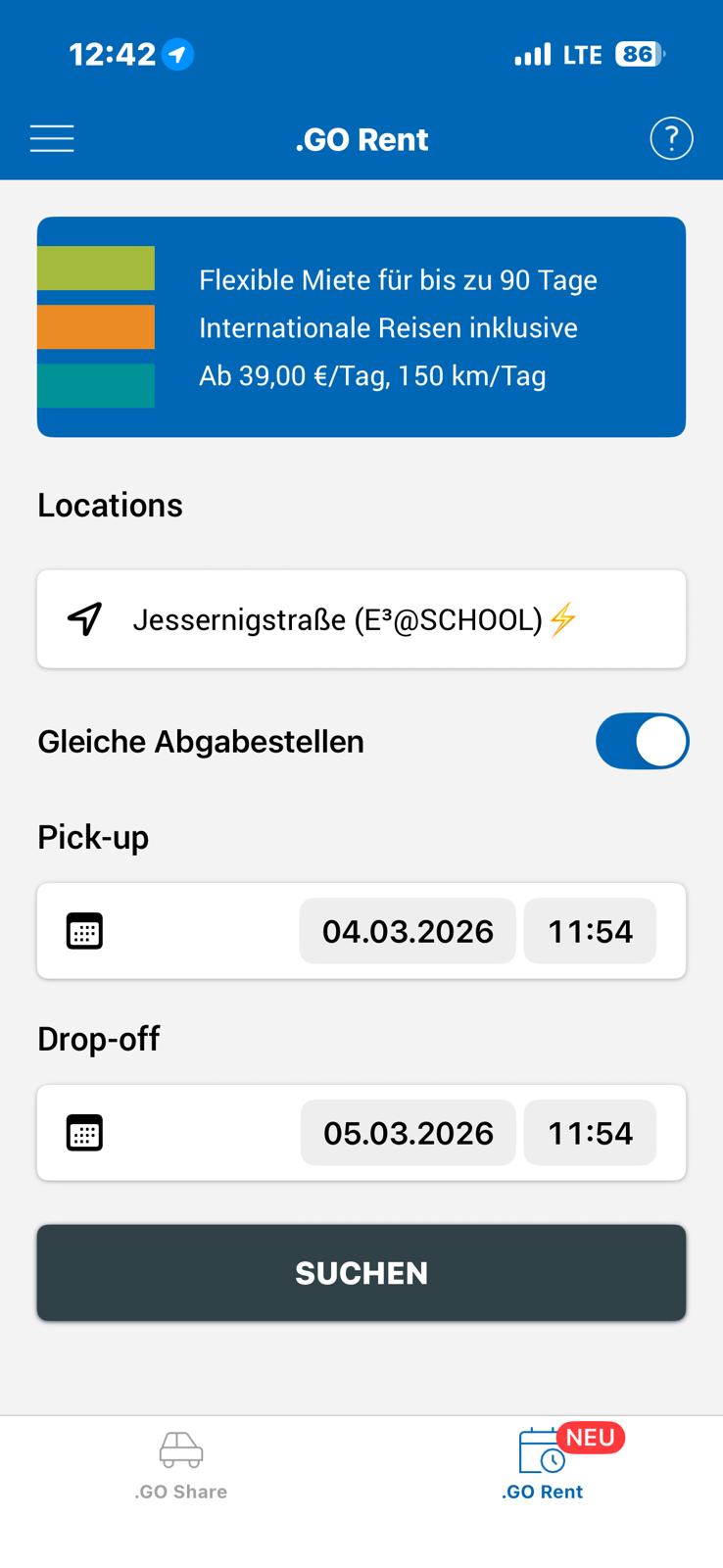
Task: Click the NEU badge on .GO Rent
Action: pos(592,1438)
